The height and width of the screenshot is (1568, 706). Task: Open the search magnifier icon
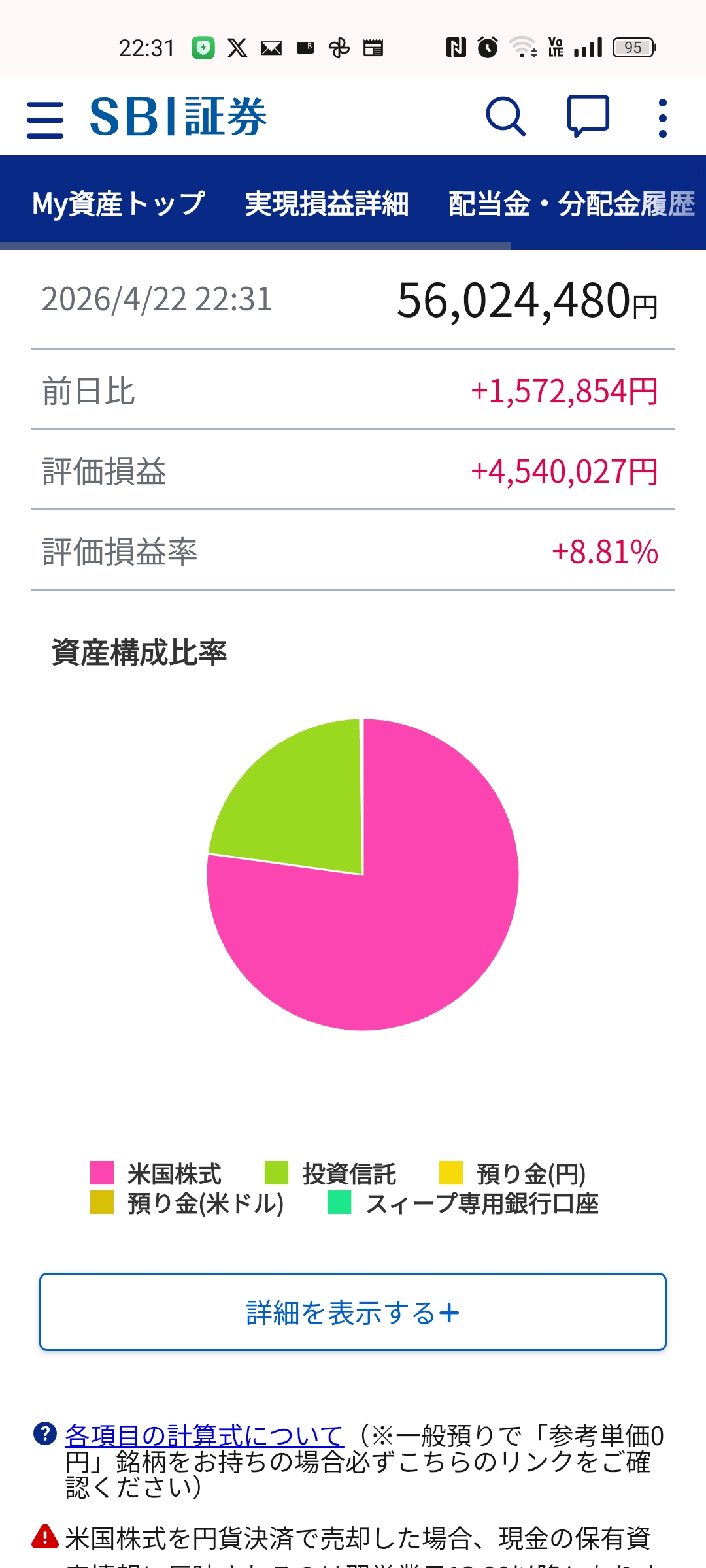coord(505,118)
